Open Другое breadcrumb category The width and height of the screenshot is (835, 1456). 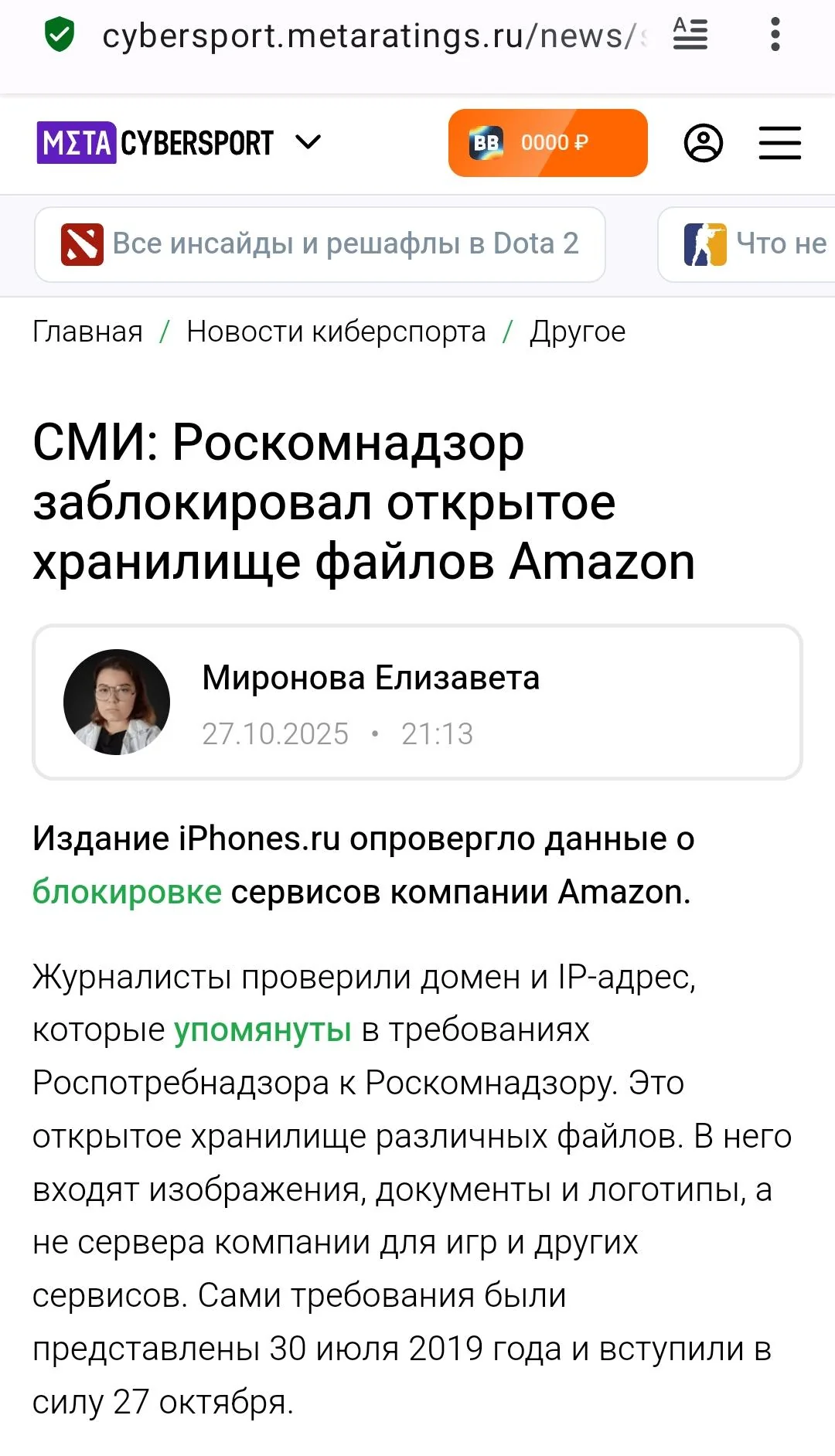click(578, 332)
